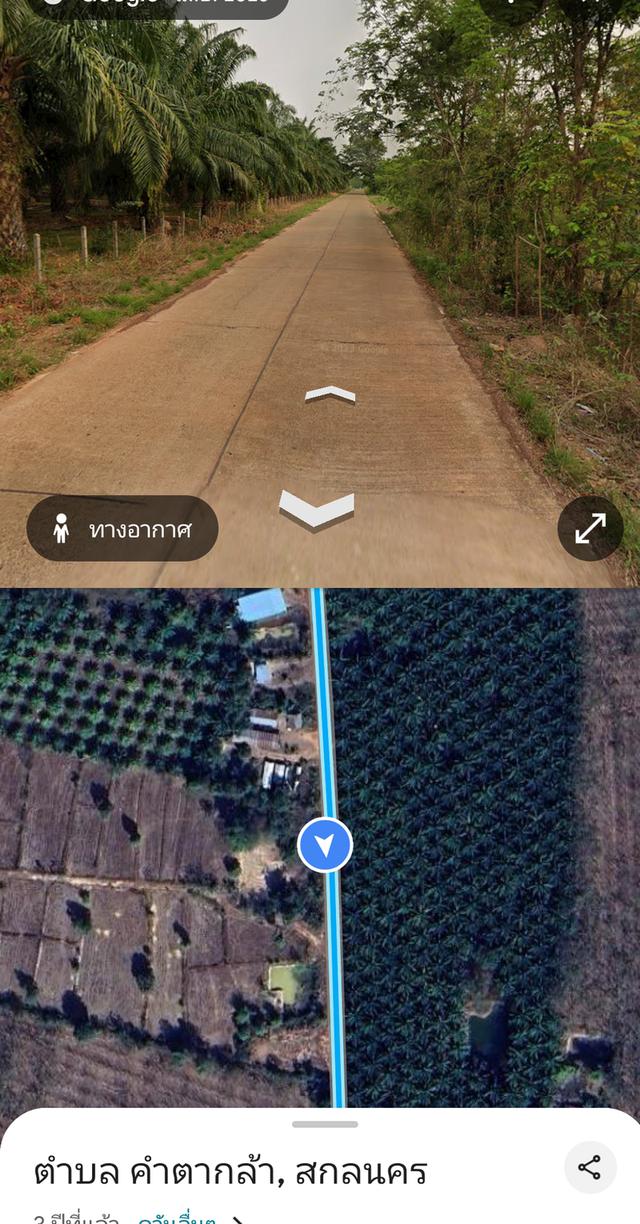Viewport: 640px width, 1224px height.
Task: Move forward along the Street View road
Action: 330,394
